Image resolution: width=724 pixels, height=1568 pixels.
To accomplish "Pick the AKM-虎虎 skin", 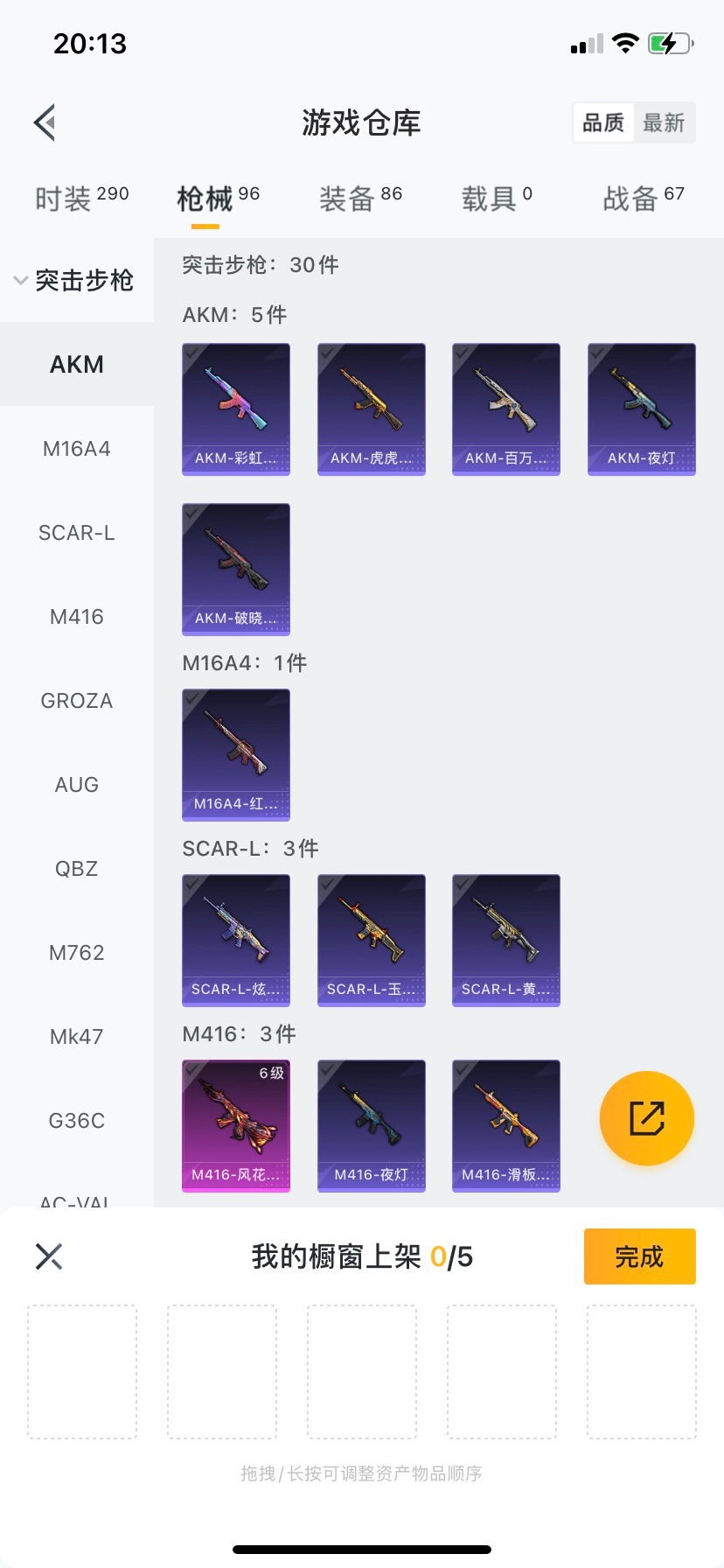I will [x=372, y=409].
